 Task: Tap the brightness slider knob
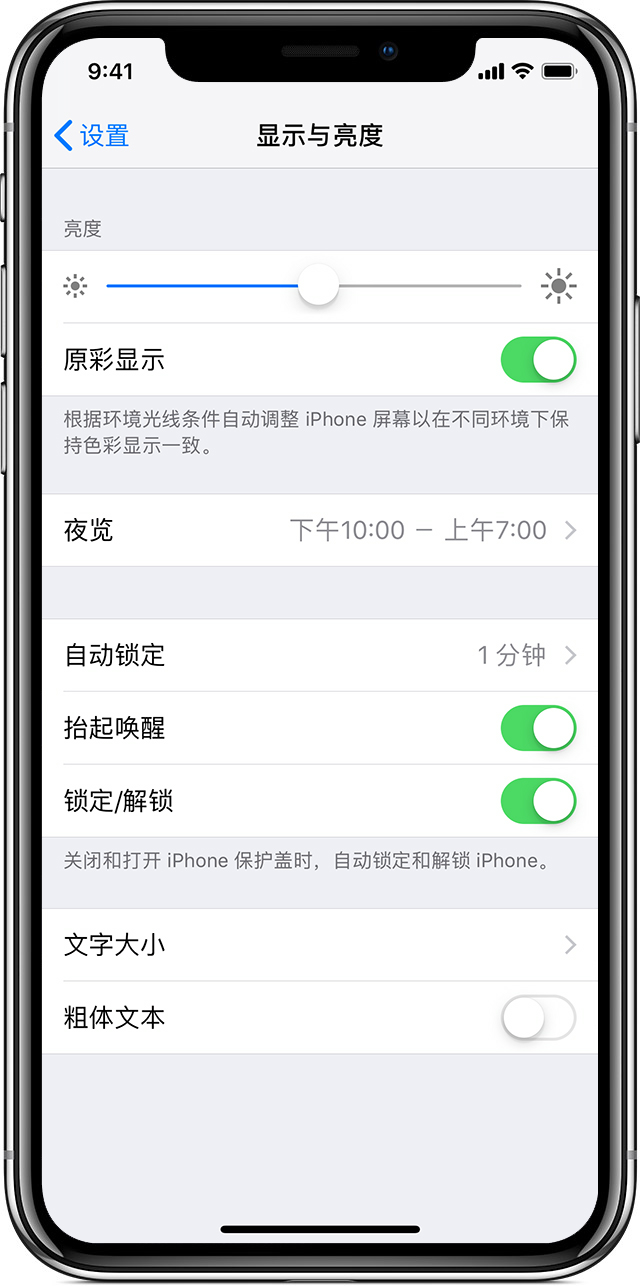coord(318,286)
